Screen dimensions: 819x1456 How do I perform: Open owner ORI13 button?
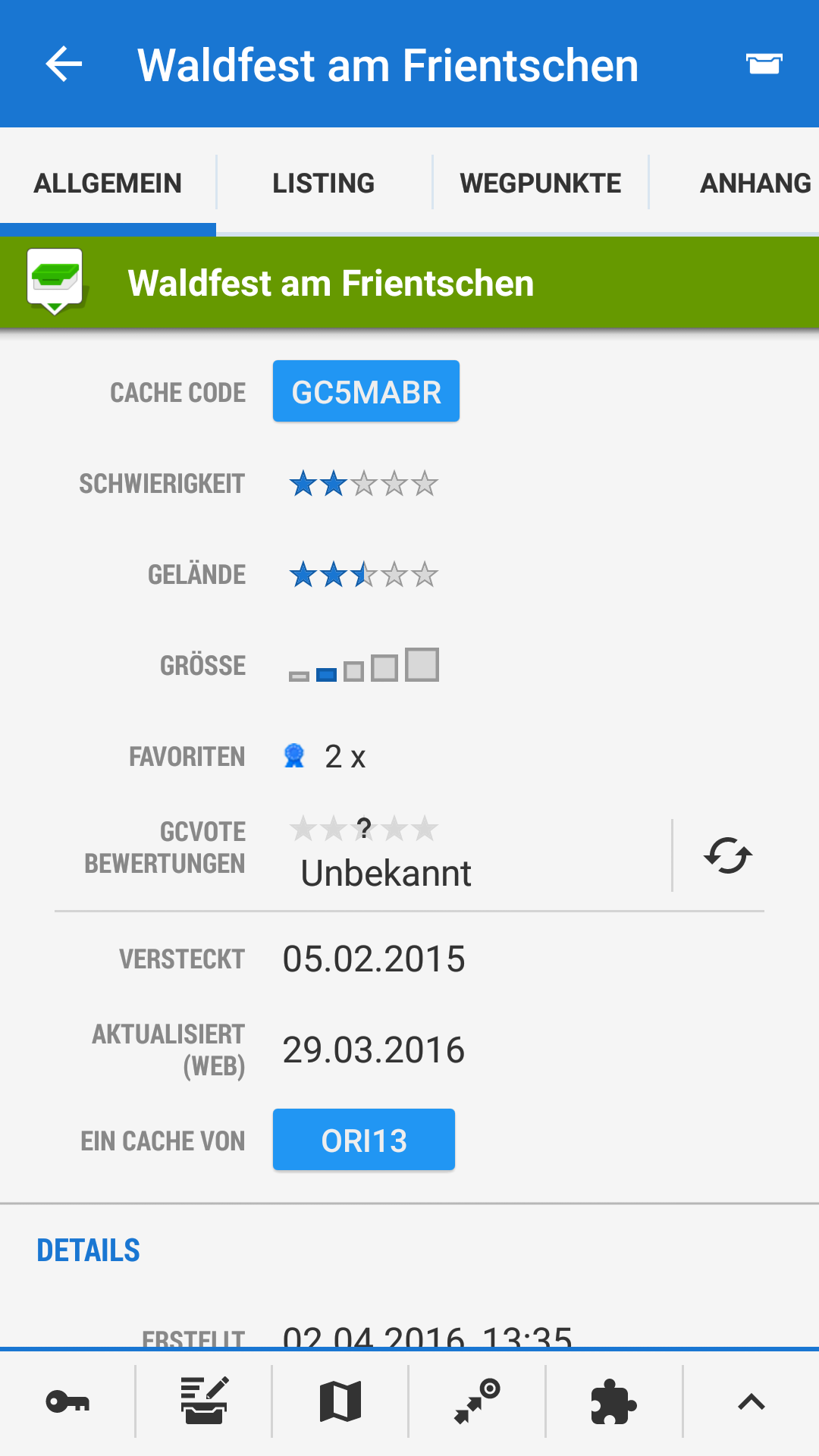(364, 1141)
